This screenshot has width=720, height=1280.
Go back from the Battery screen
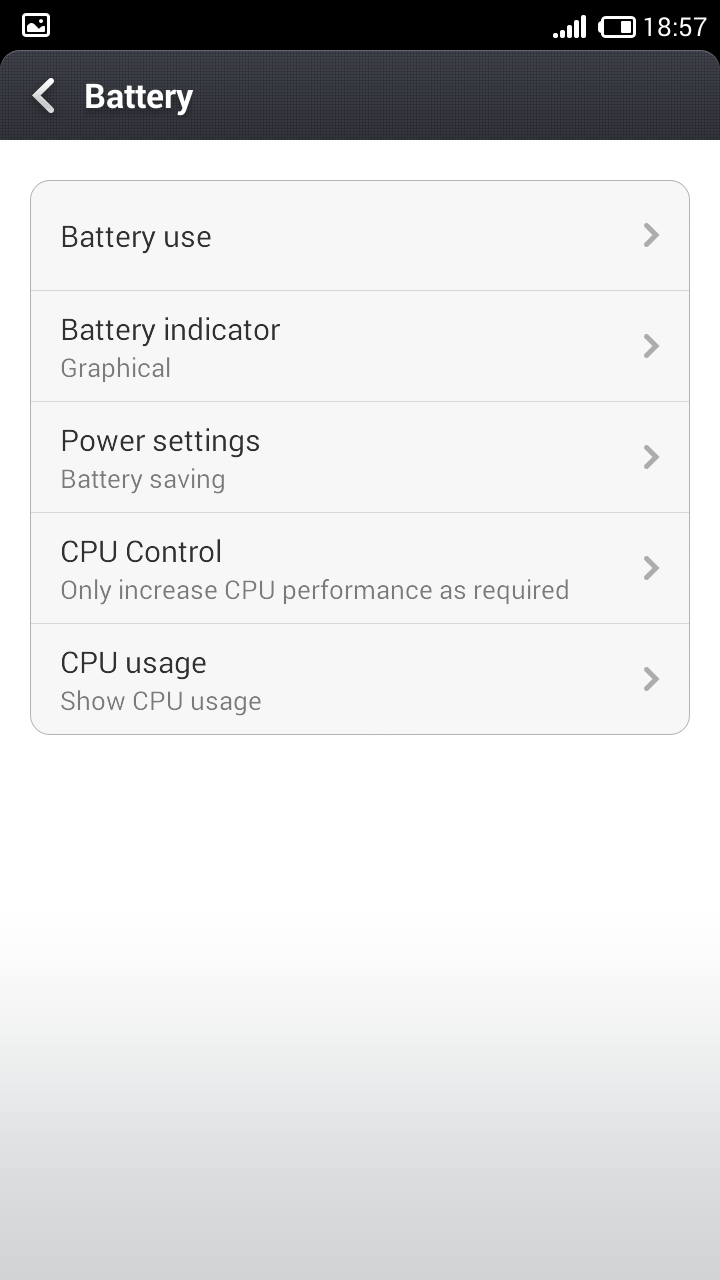[44, 97]
